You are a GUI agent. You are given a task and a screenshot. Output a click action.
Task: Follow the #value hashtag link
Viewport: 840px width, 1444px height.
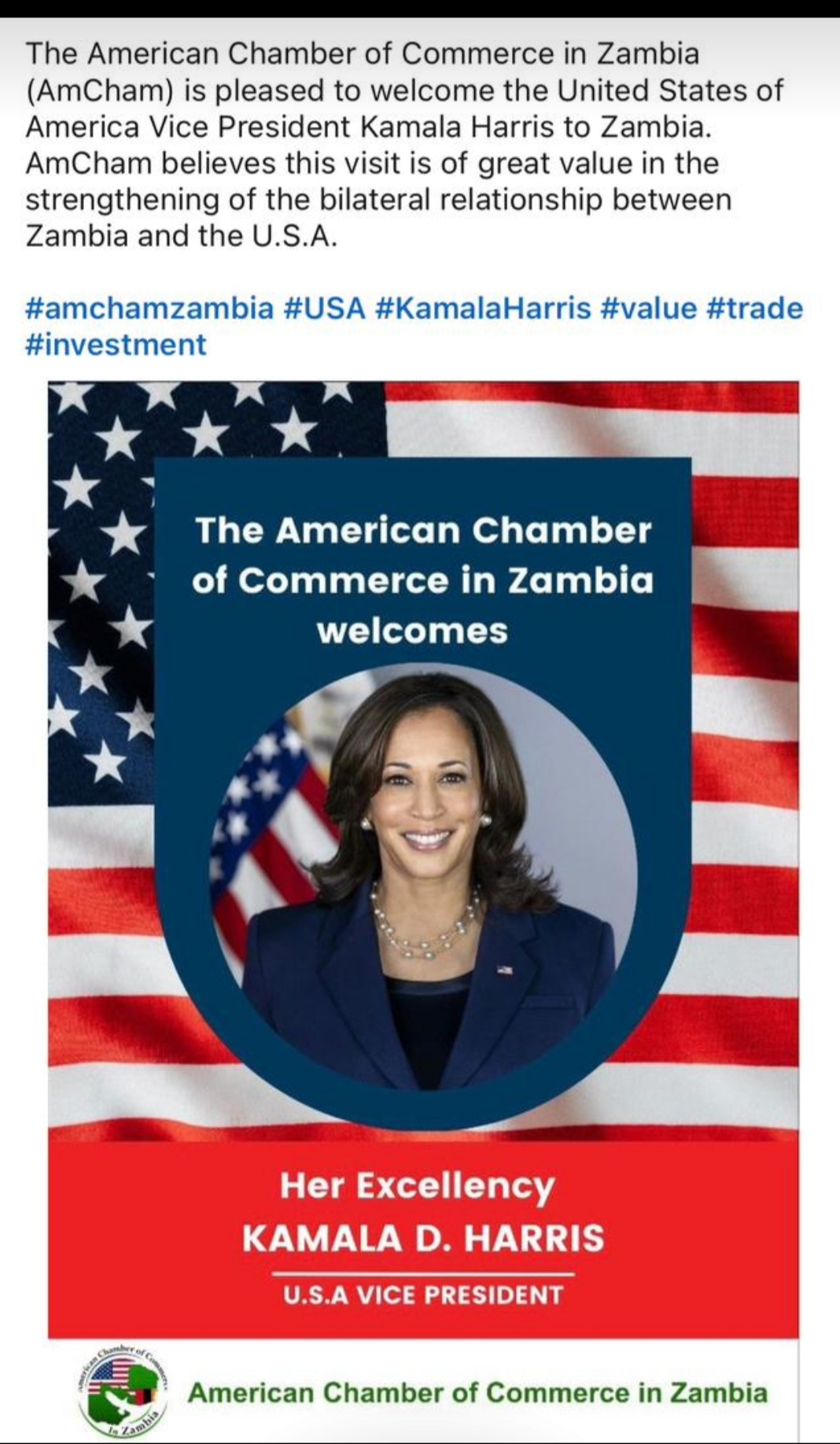point(648,308)
